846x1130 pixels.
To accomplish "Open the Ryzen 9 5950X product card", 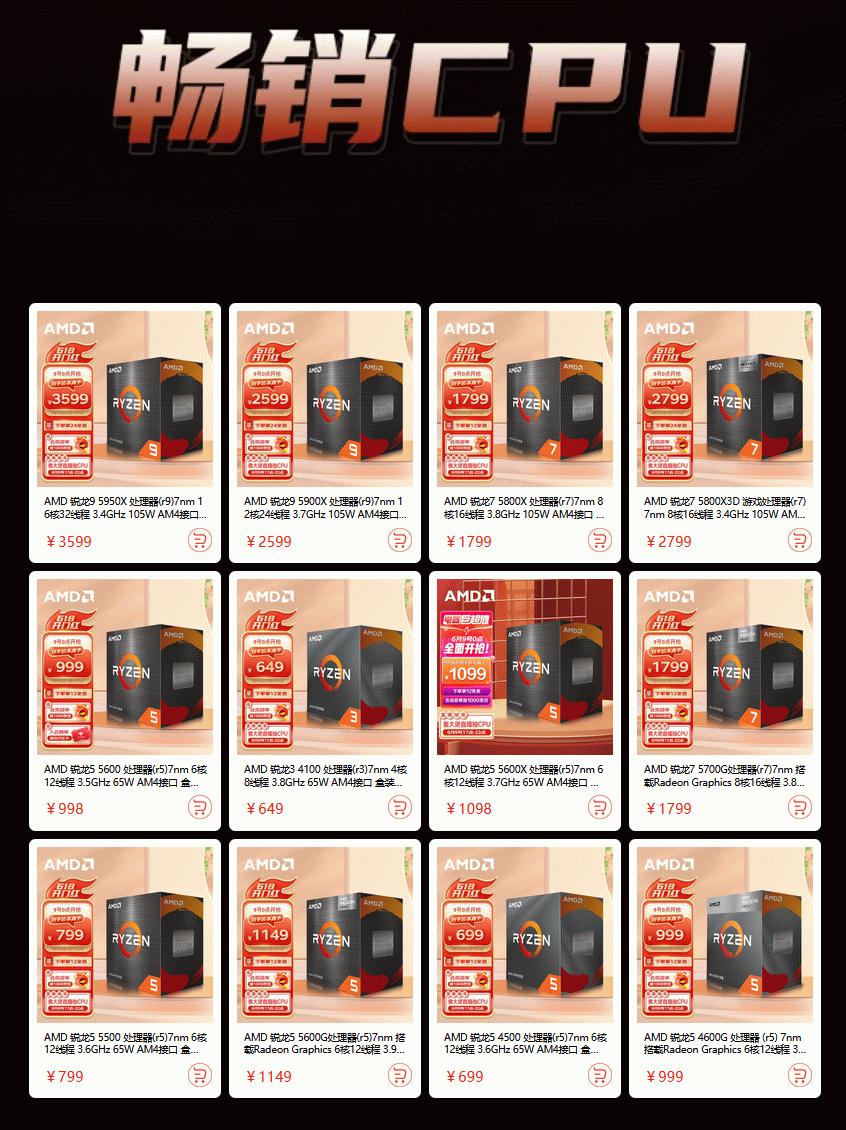I will pos(125,400).
